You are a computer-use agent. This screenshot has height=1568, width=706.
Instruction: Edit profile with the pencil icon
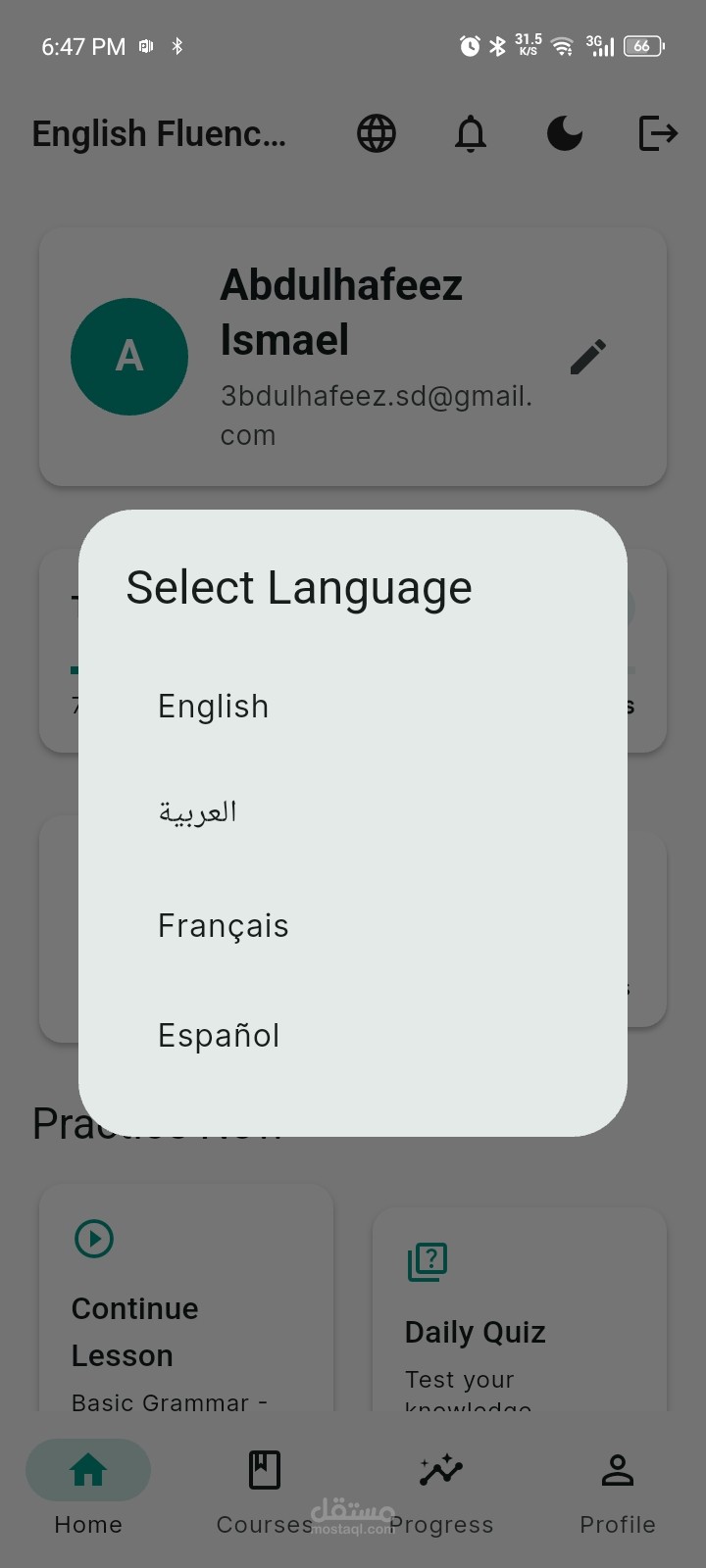click(x=588, y=357)
